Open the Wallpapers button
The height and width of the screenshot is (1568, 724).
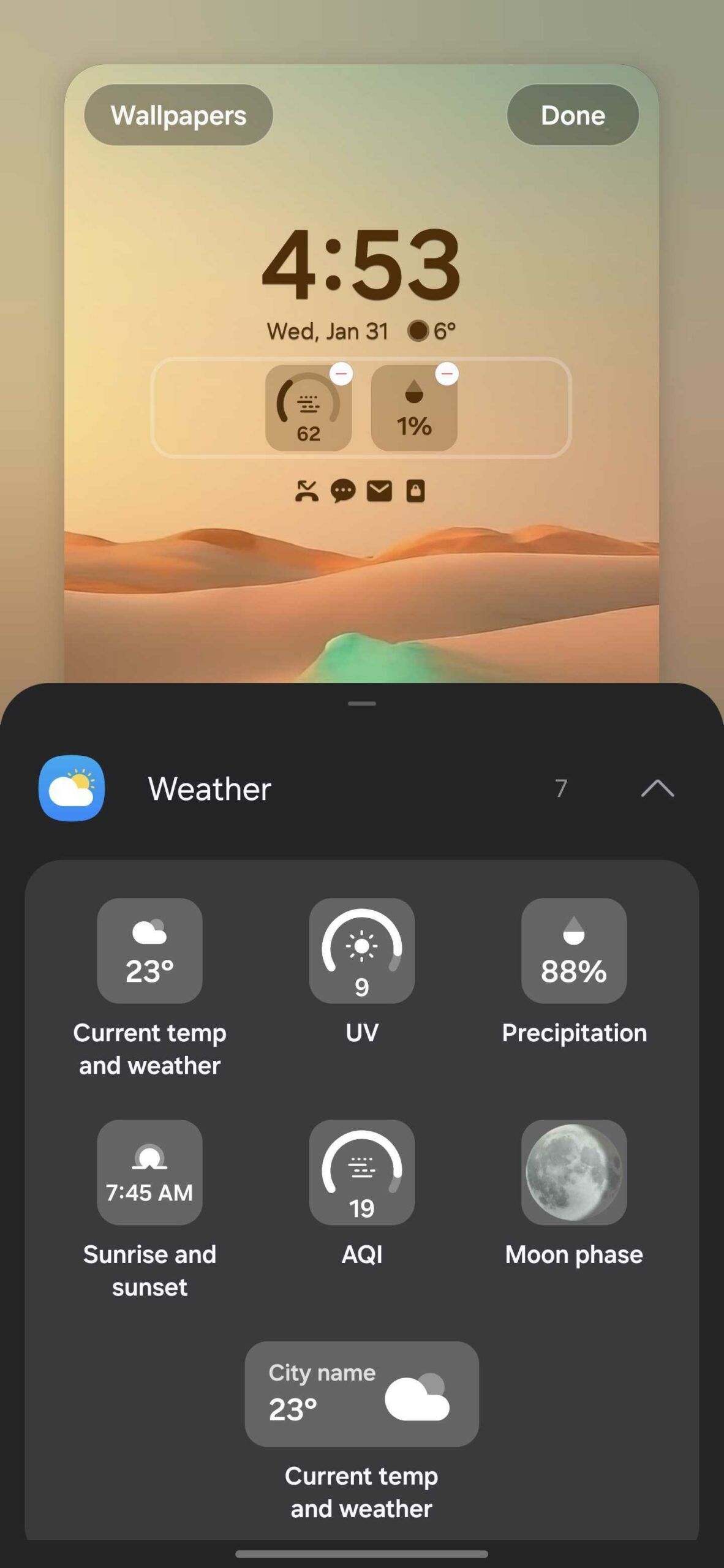click(x=178, y=115)
